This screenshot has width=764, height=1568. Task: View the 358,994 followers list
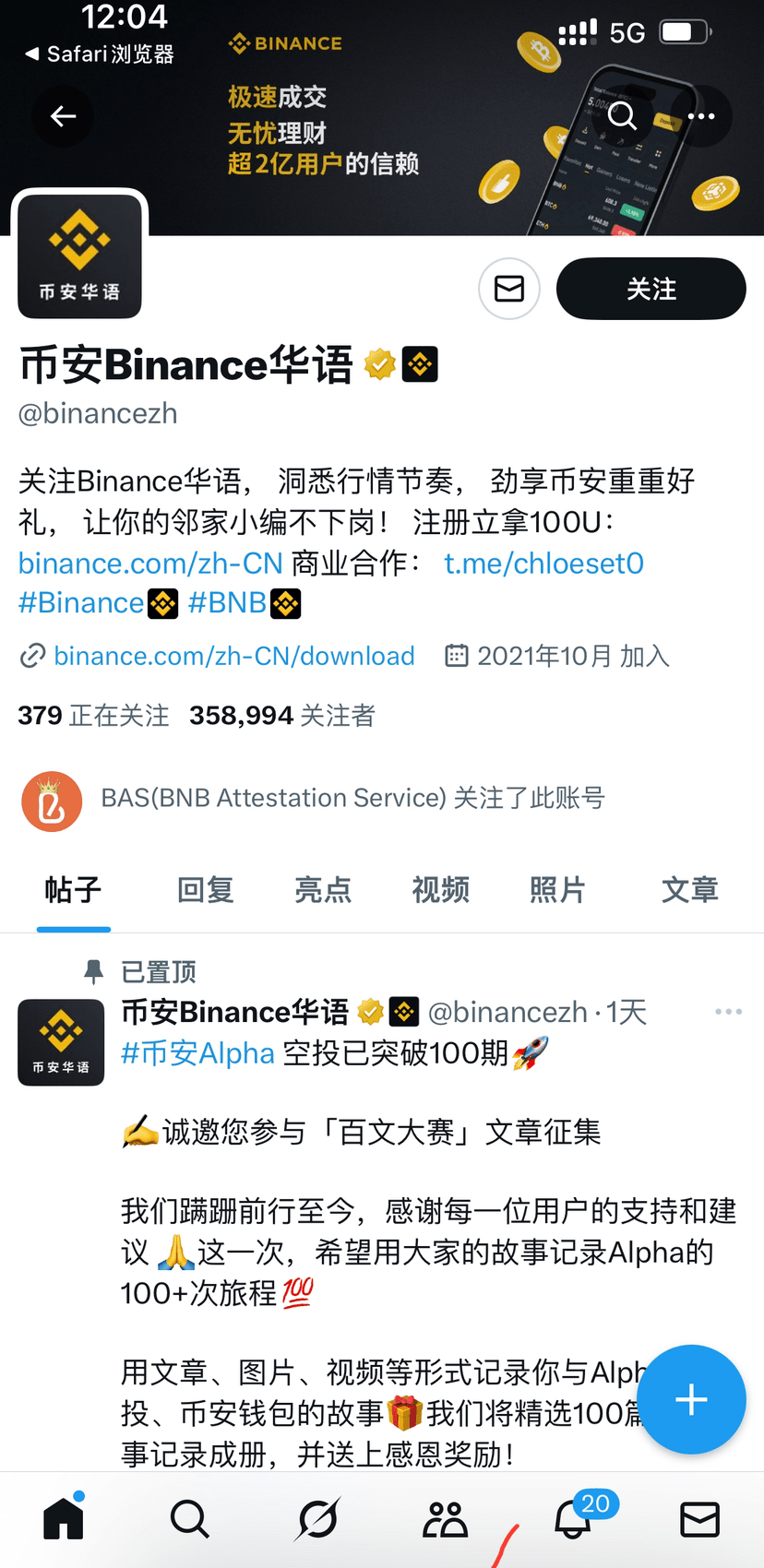click(281, 716)
